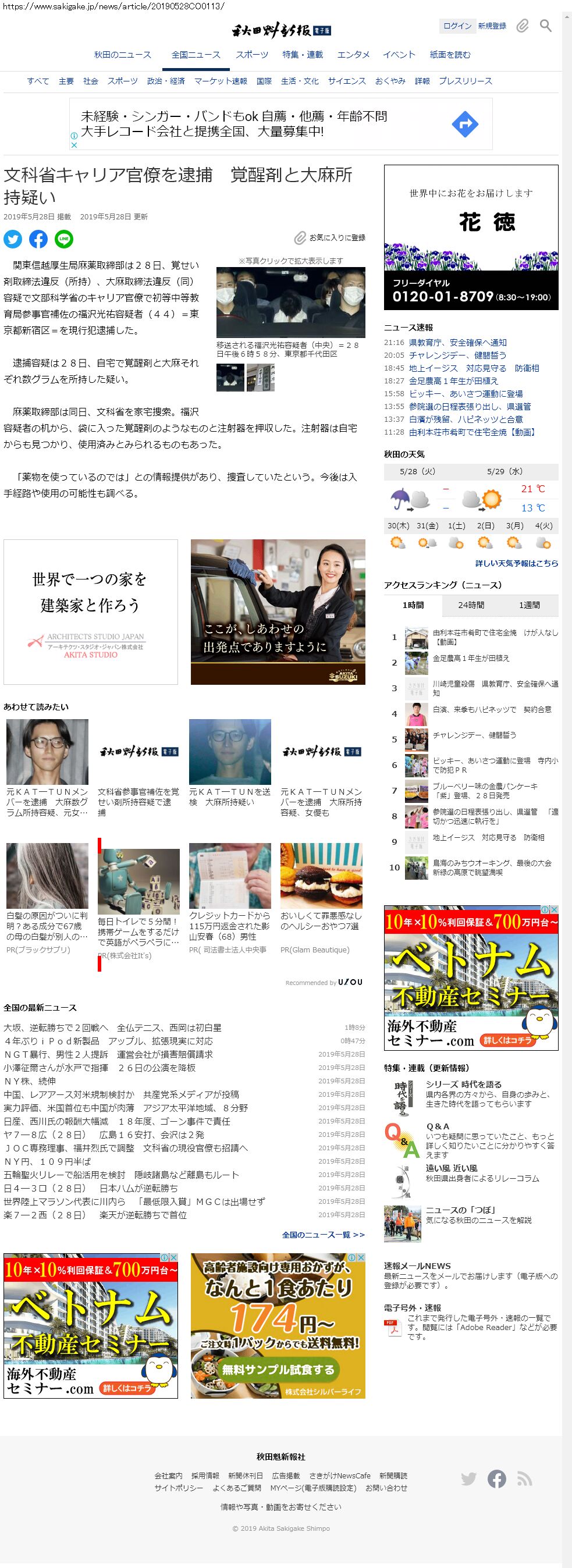Viewport: 572px width, 1568px height.
Task: Tap お気に入りに登録 to save article
Action: (x=330, y=238)
